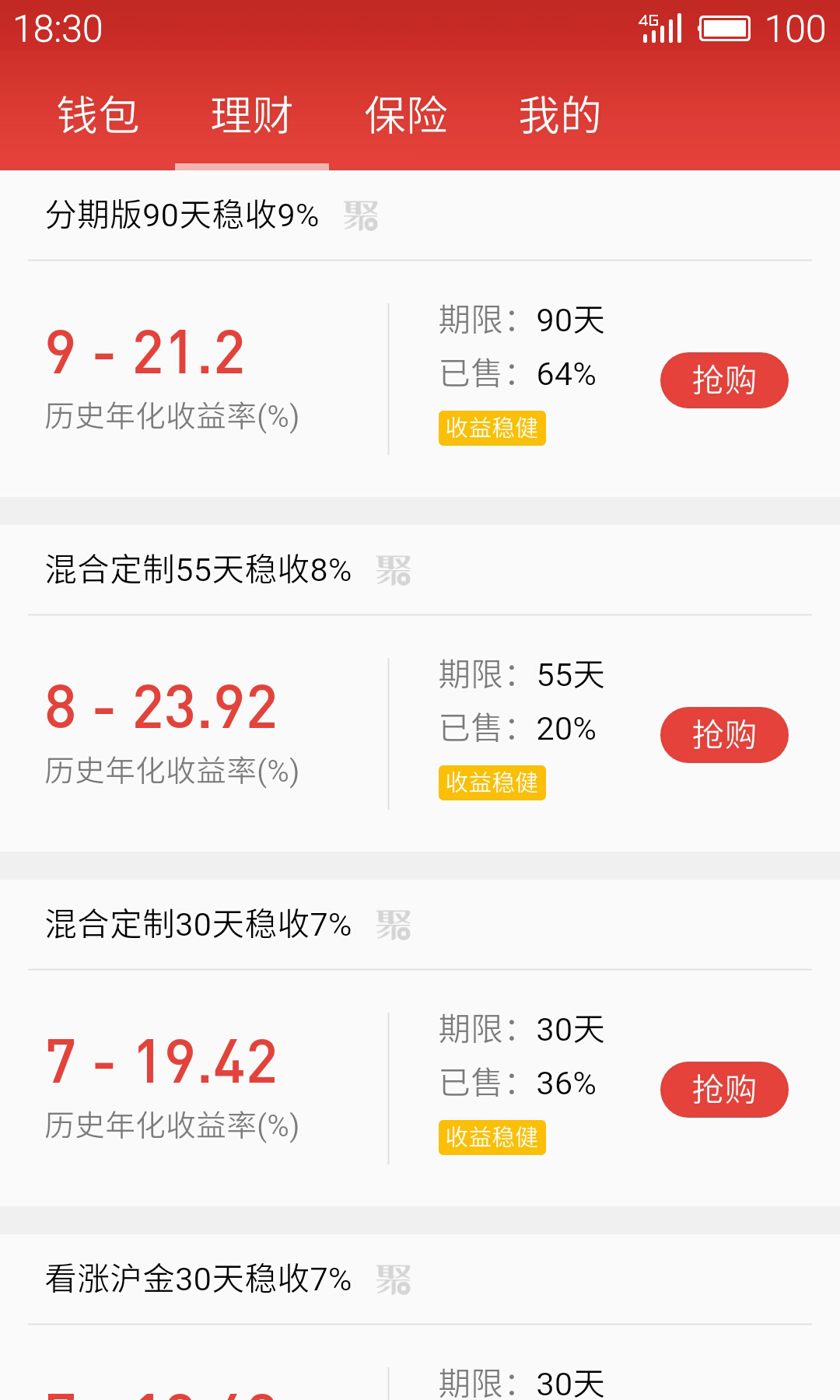This screenshot has height=1400, width=840.
Task: Hit 抢购 on 混合定制30天稳收7%
Action: click(x=723, y=1090)
